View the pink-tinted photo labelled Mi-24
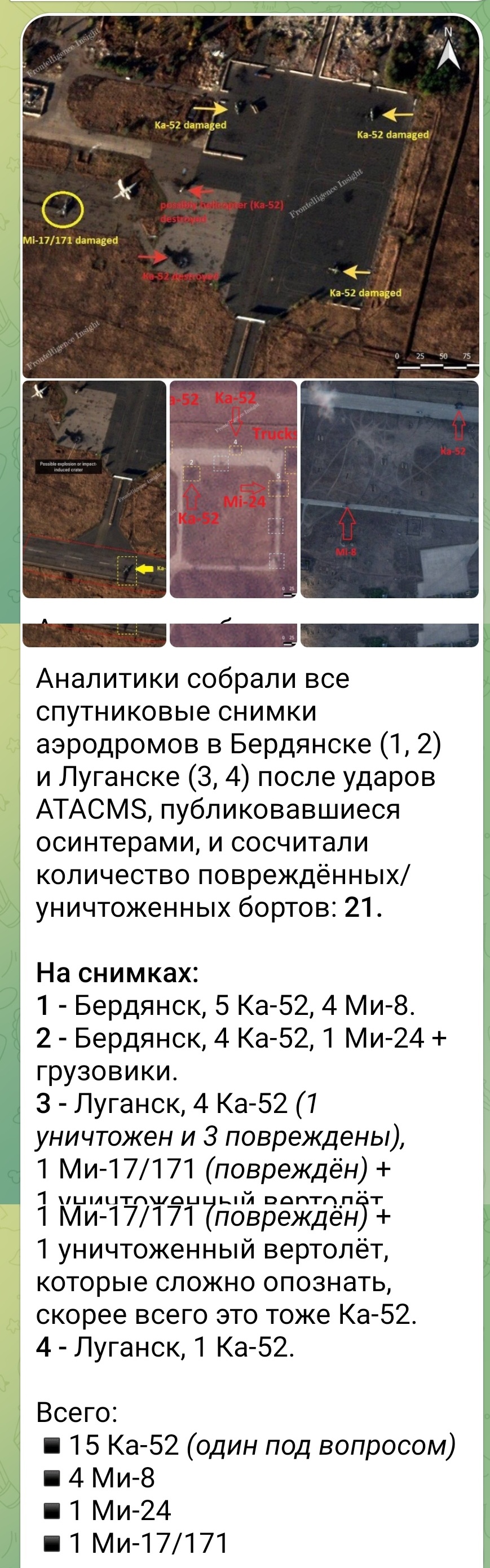Image resolution: width=490 pixels, height=1568 pixels. [x=233, y=489]
